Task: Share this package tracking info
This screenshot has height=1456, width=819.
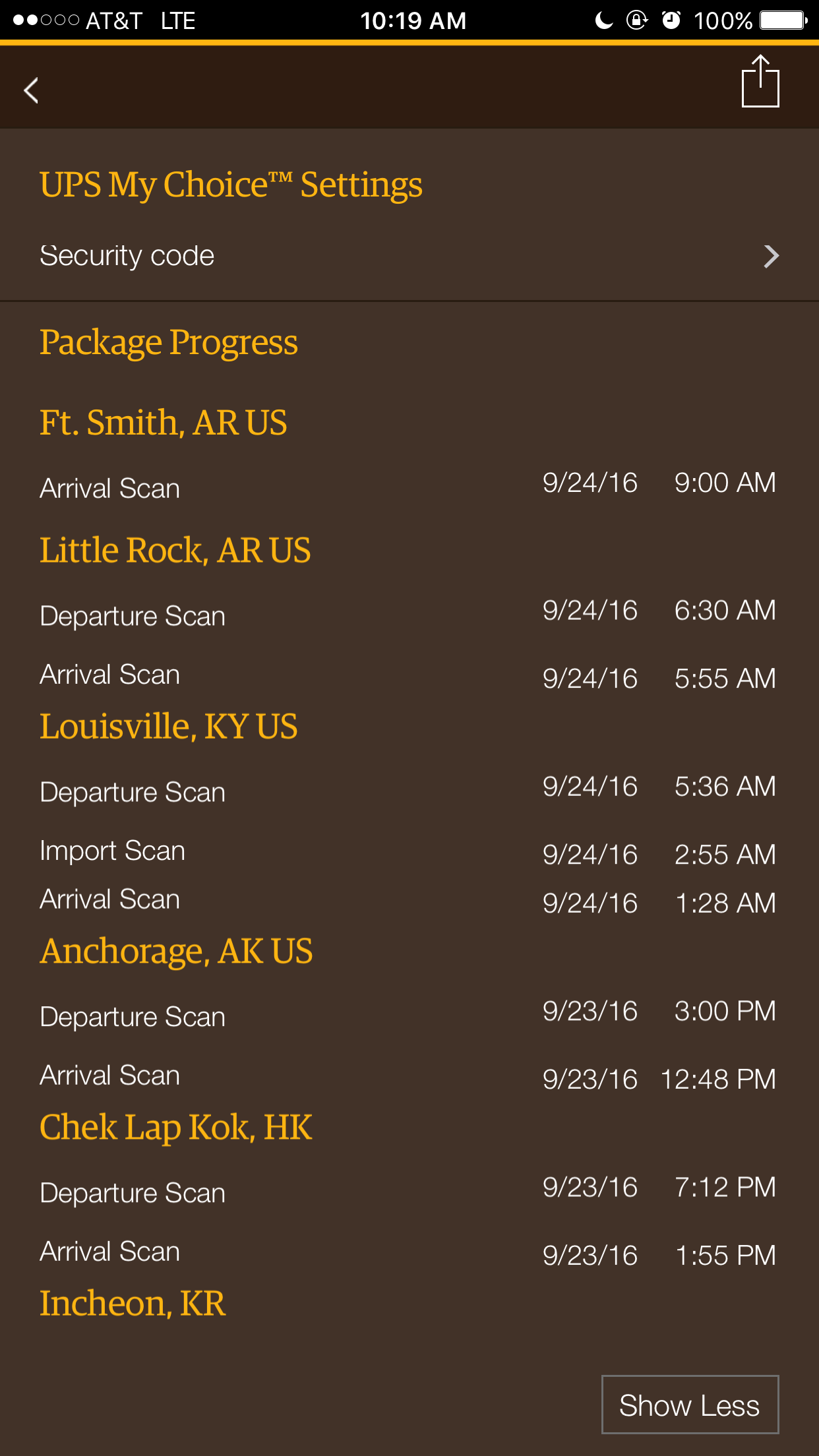Action: tap(760, 82)
